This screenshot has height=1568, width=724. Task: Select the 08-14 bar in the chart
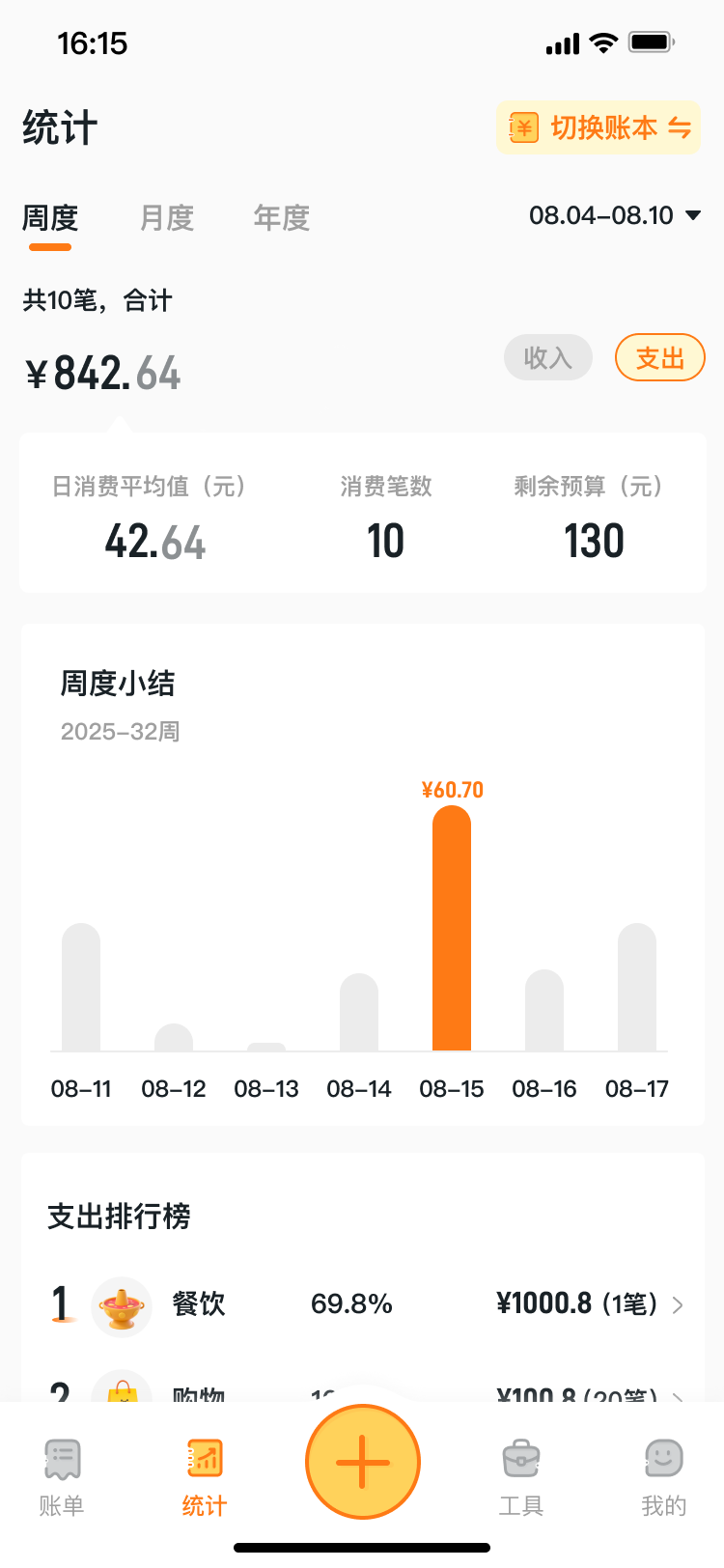coord(359,1012)
